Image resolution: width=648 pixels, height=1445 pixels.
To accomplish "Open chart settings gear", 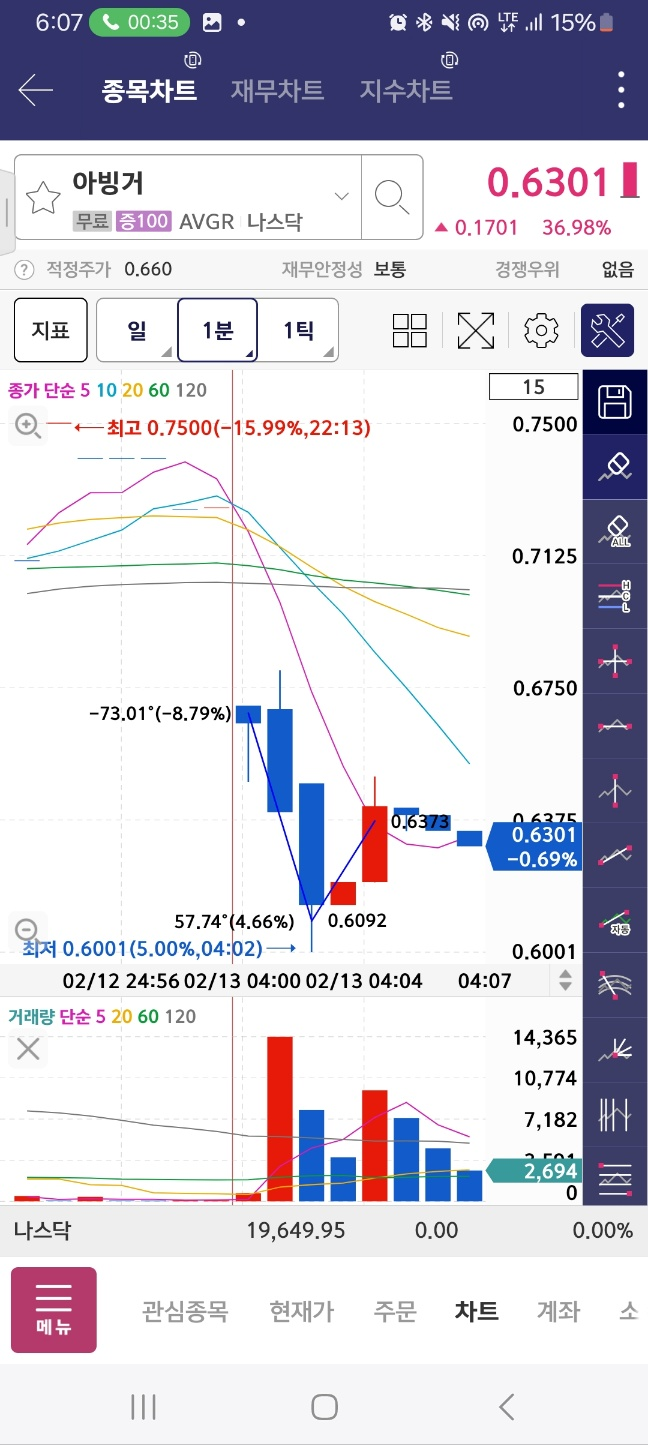I will 541,331.
